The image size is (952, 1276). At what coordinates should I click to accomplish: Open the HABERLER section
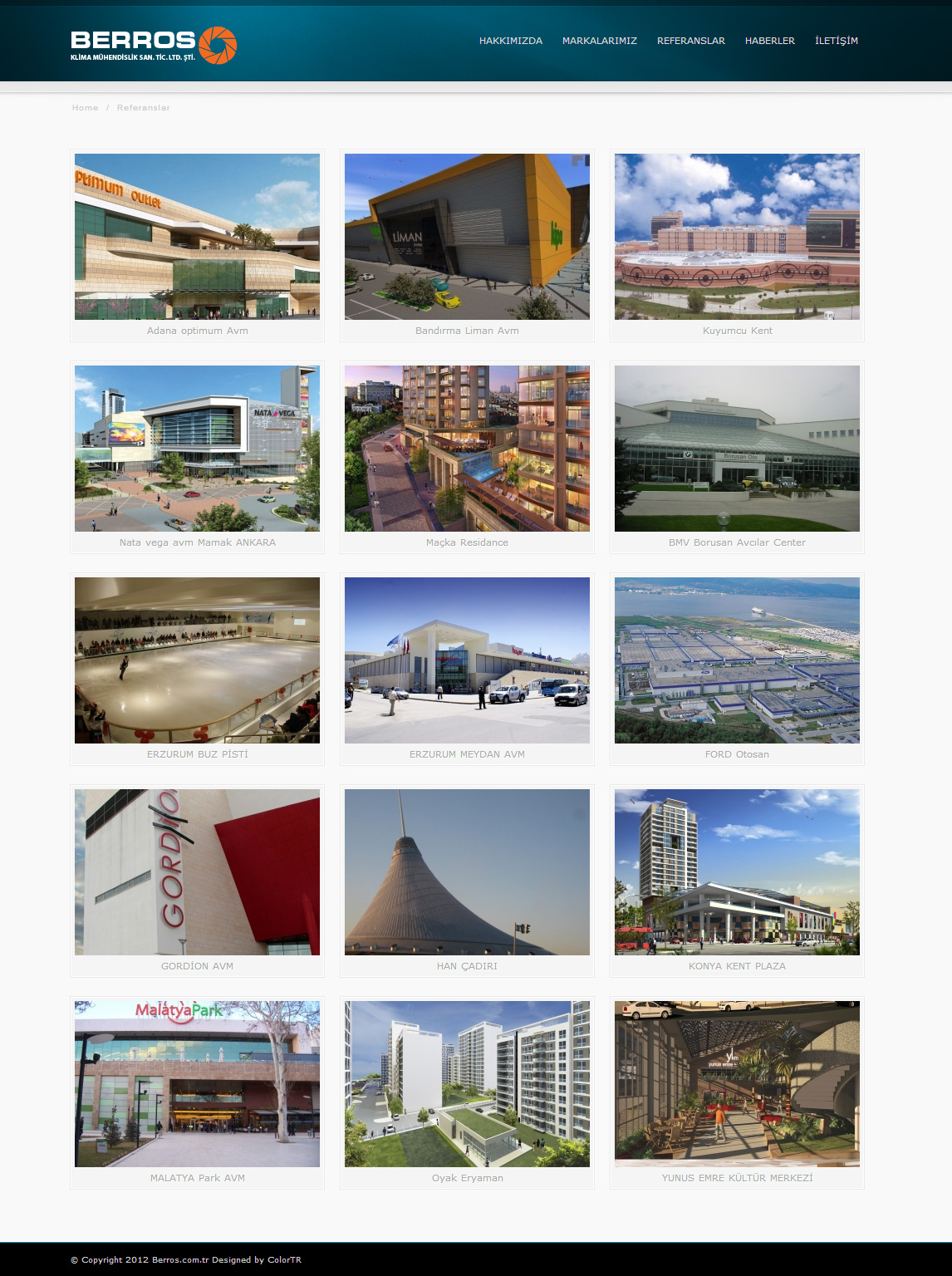[769, 41]
